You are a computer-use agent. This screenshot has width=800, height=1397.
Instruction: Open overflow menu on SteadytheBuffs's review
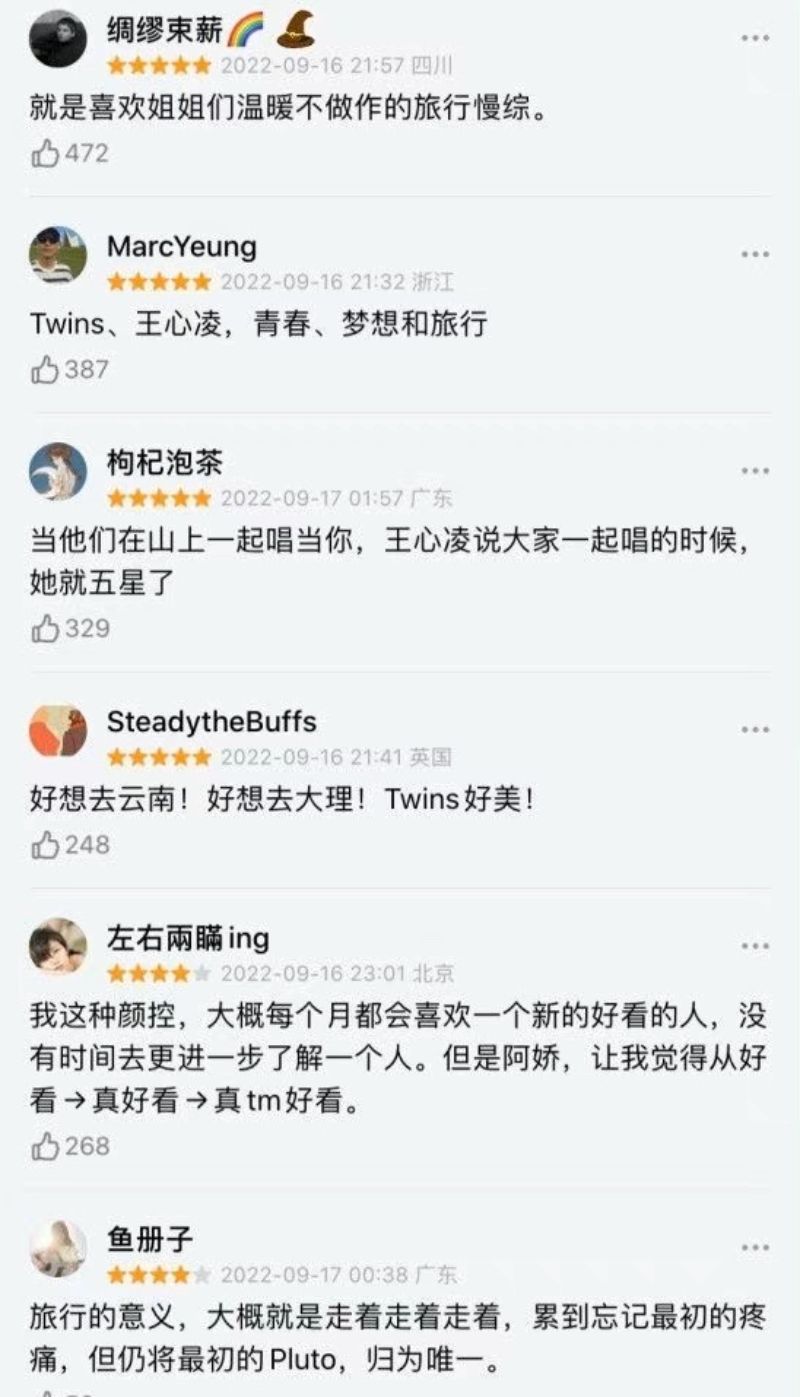coord(755,729)
